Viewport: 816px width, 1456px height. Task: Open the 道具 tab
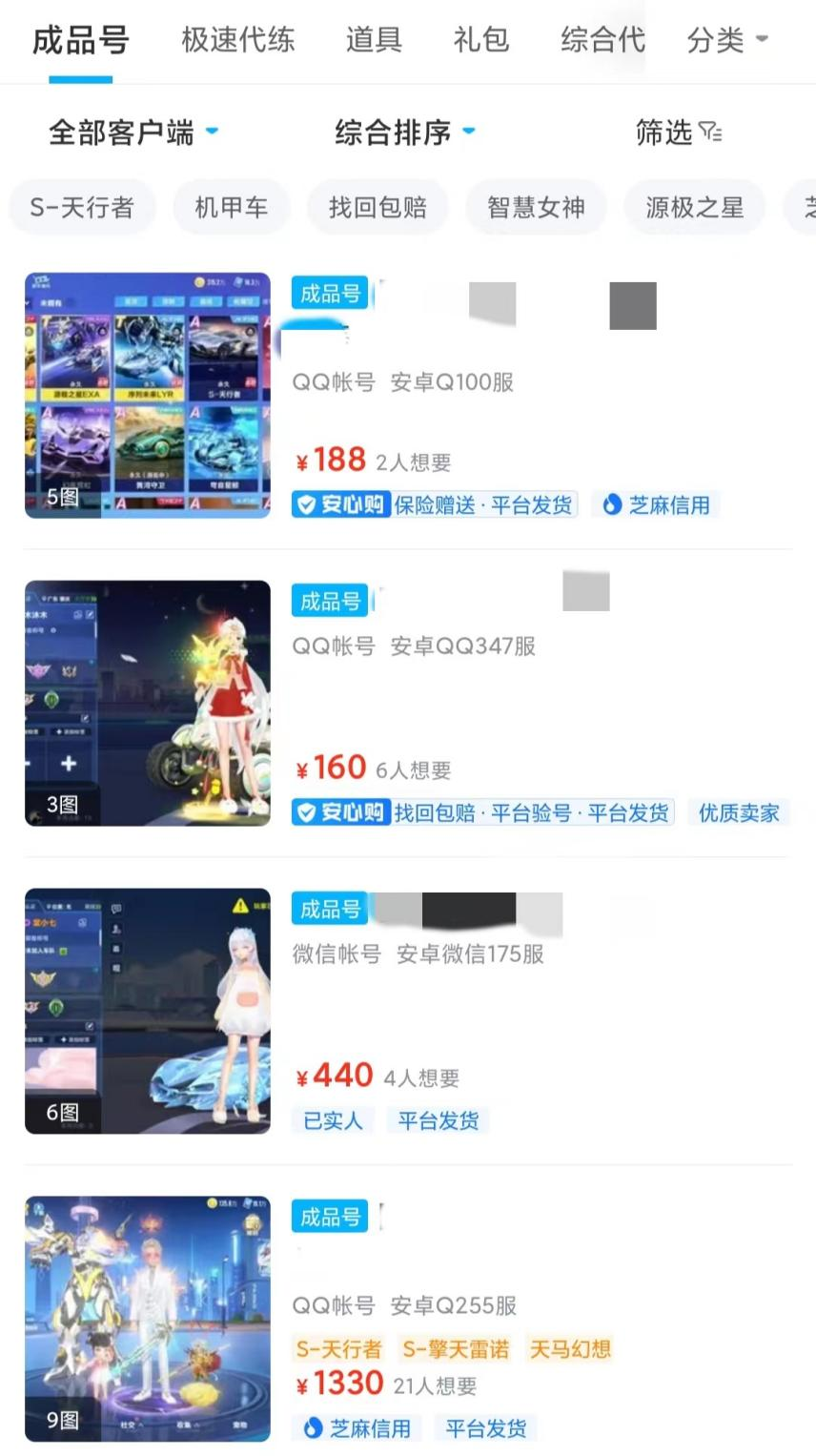374,40
